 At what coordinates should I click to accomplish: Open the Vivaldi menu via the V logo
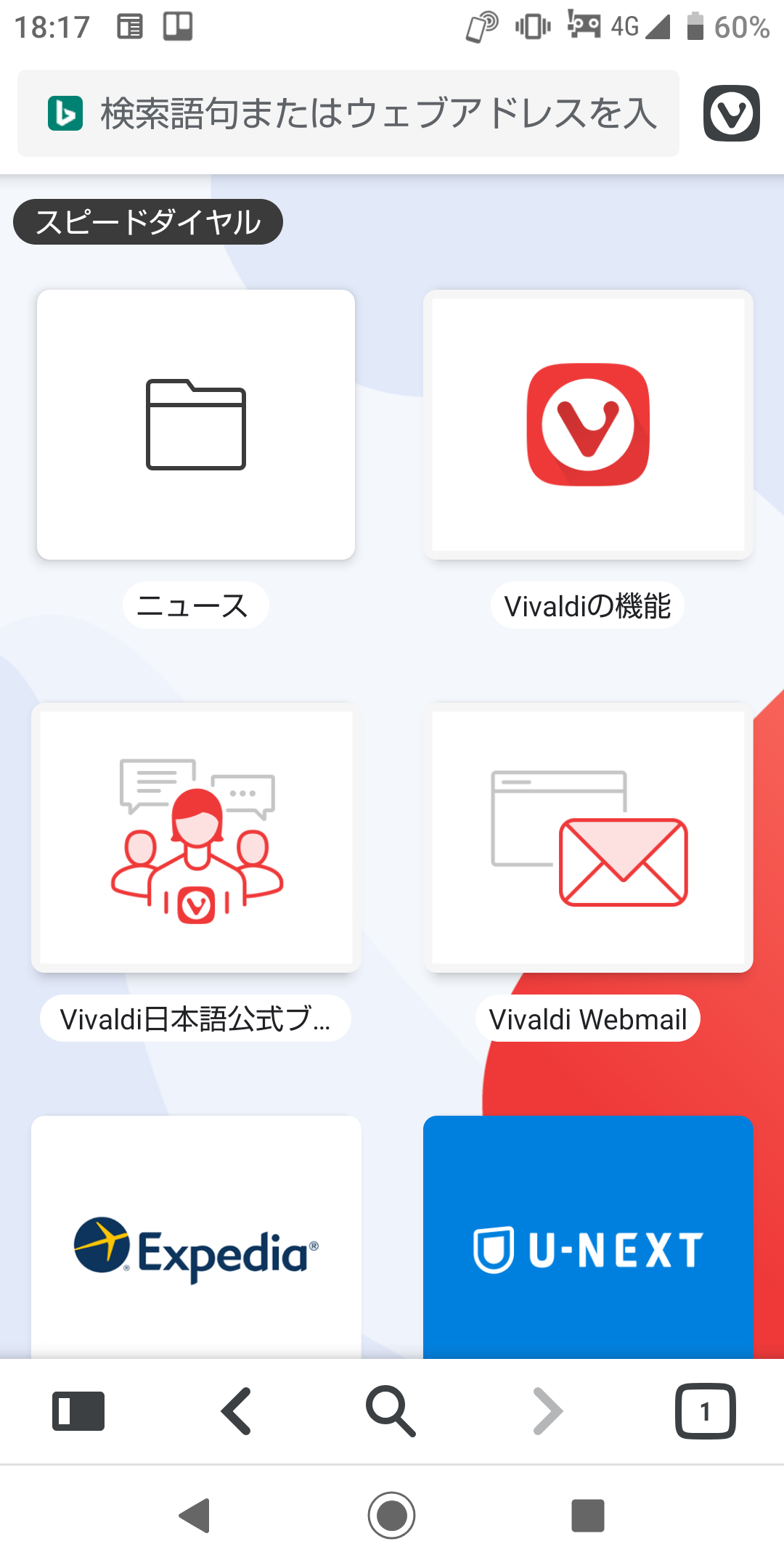coord(730,113)
